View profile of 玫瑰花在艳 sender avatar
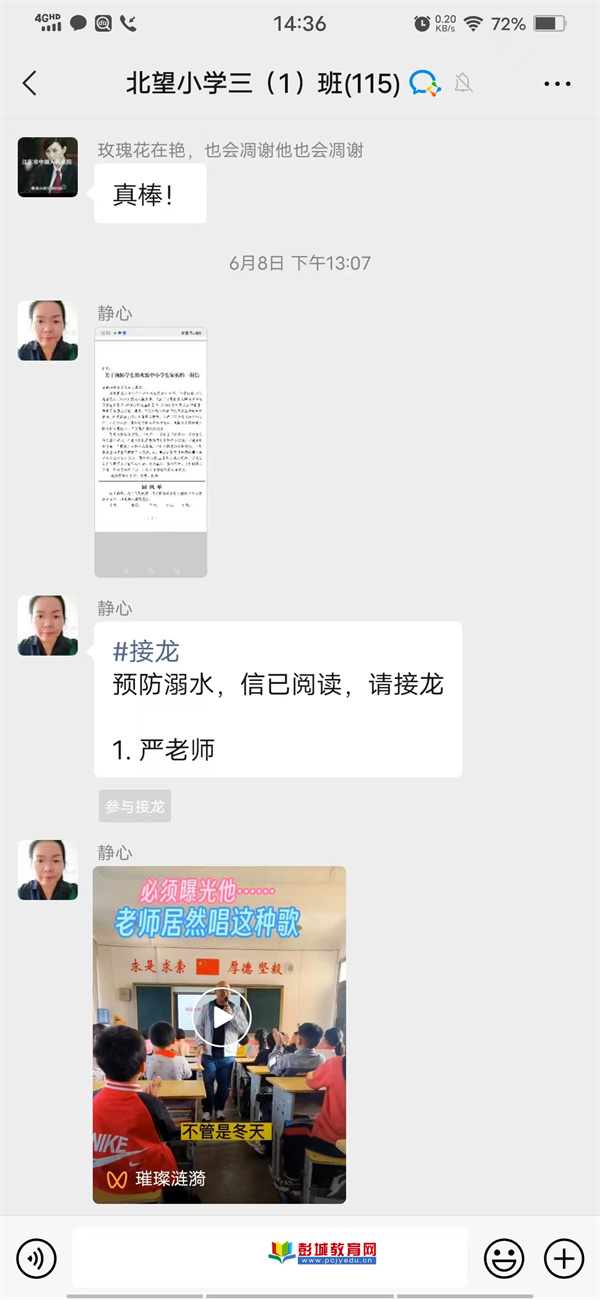Image resolution: width=600 pixels, height=1300 pixels. [47, 167]
